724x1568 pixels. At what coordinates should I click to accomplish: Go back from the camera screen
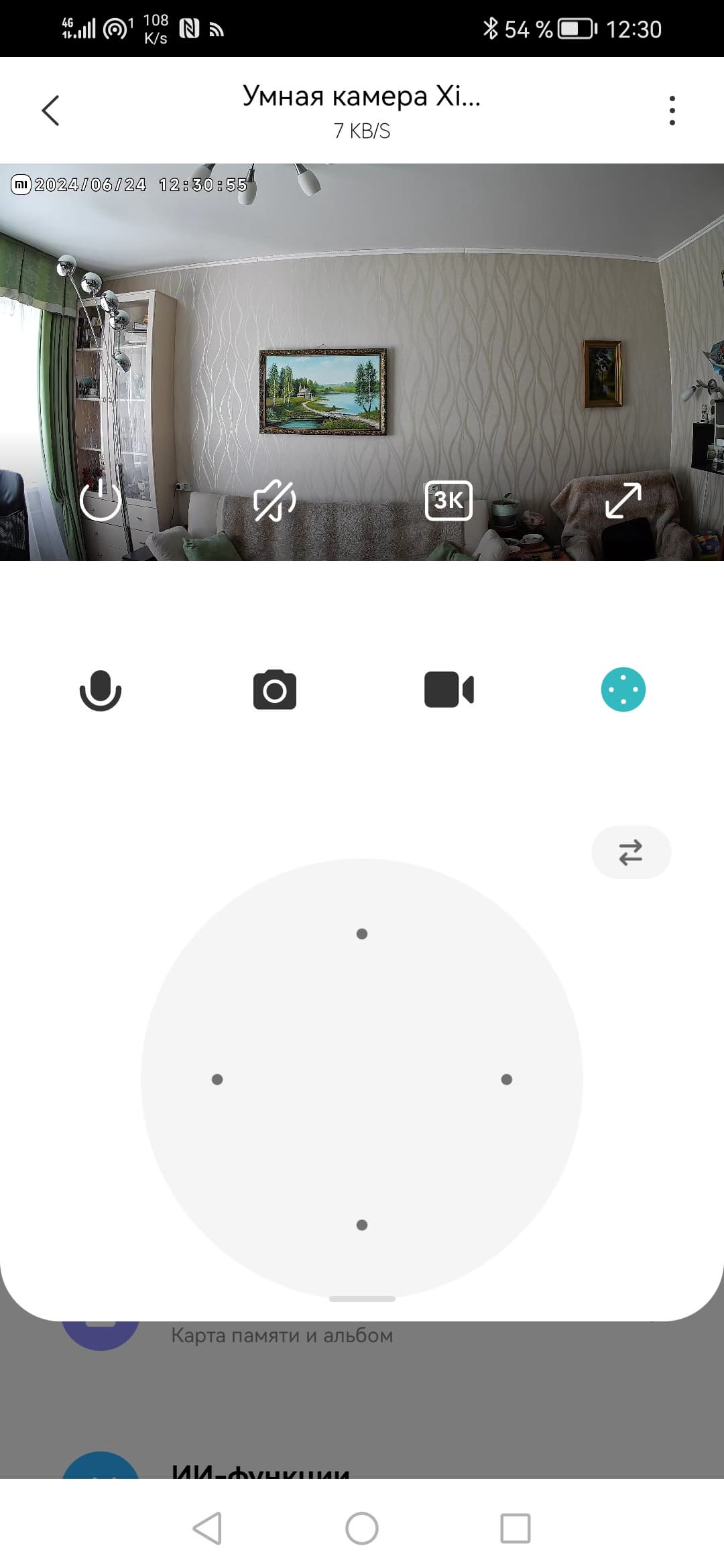click(50, 111)
